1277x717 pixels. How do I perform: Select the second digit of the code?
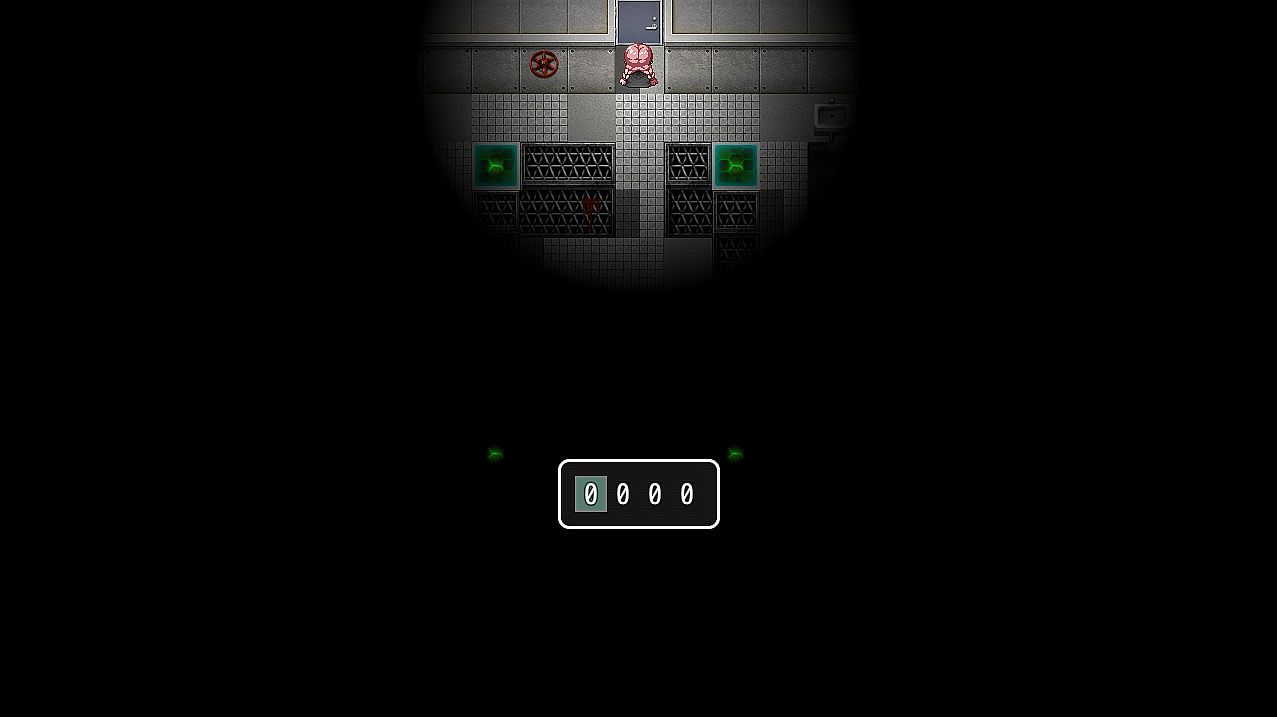point(623,494)
